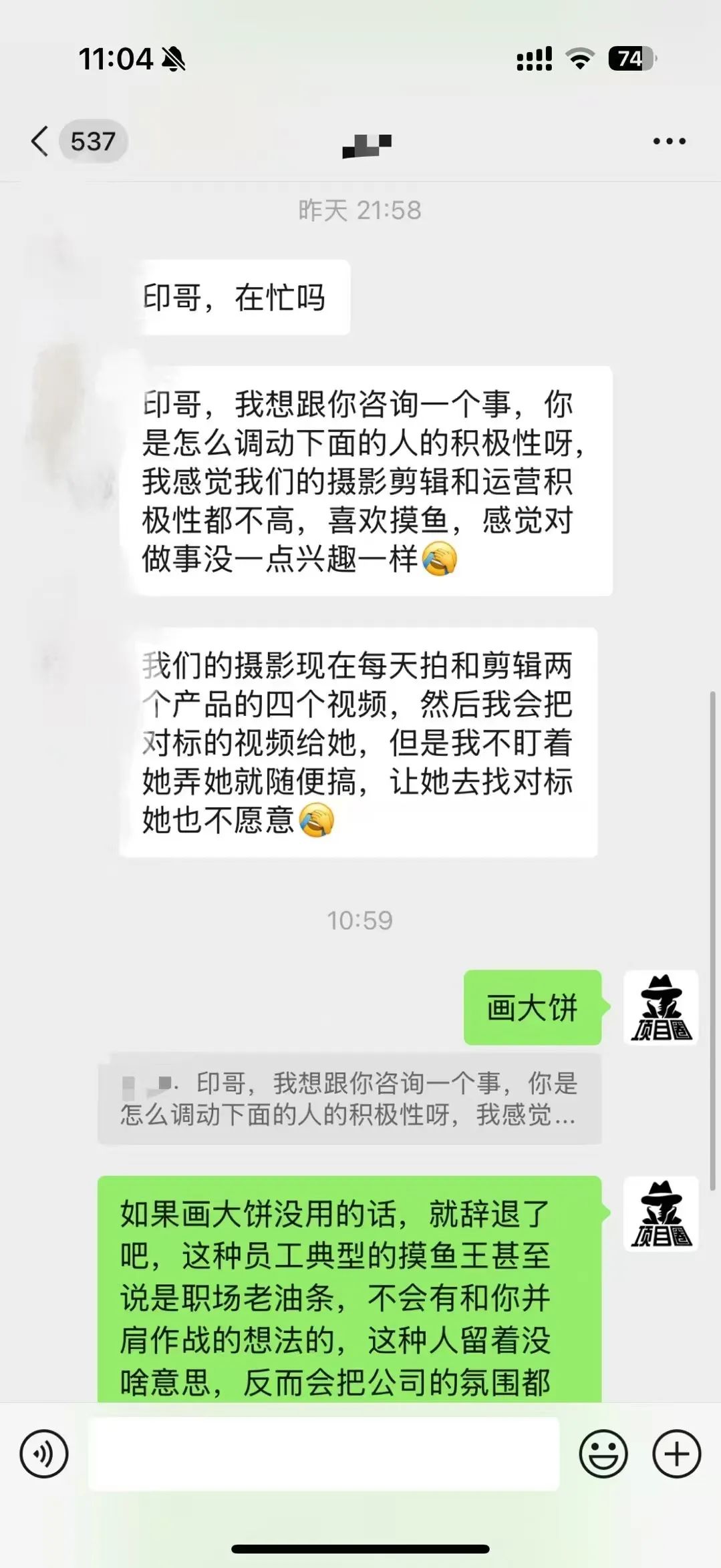Viewport: 721px width, 1568px height.
Task: Tap own avatar beside 画大饼 message
Action: click(660, 1008)
